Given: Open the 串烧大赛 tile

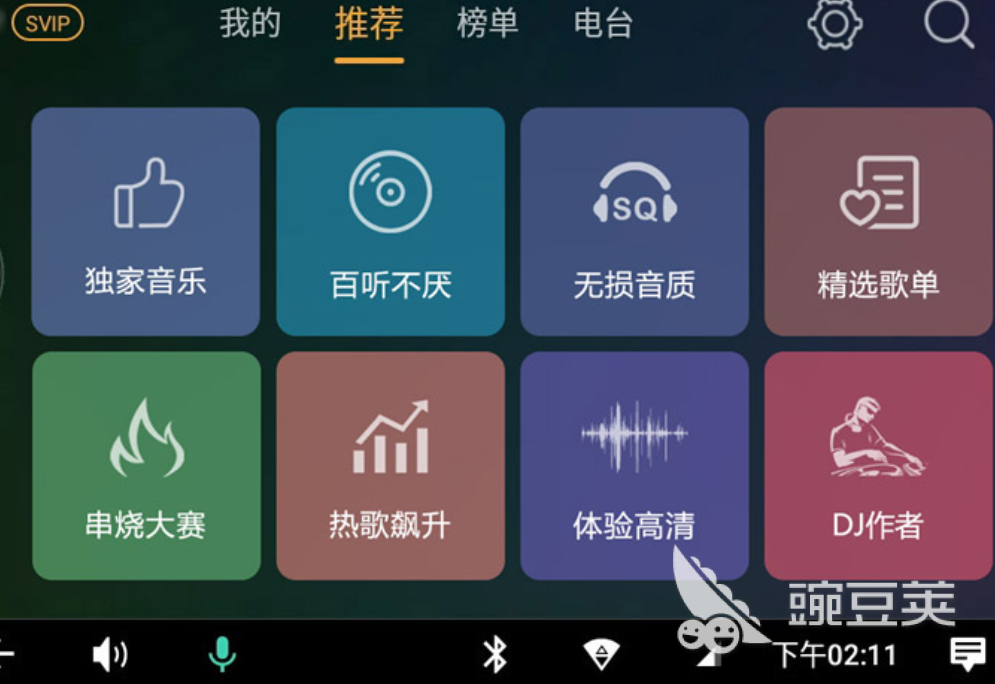Looking at the screenshot, I should 146,465.
